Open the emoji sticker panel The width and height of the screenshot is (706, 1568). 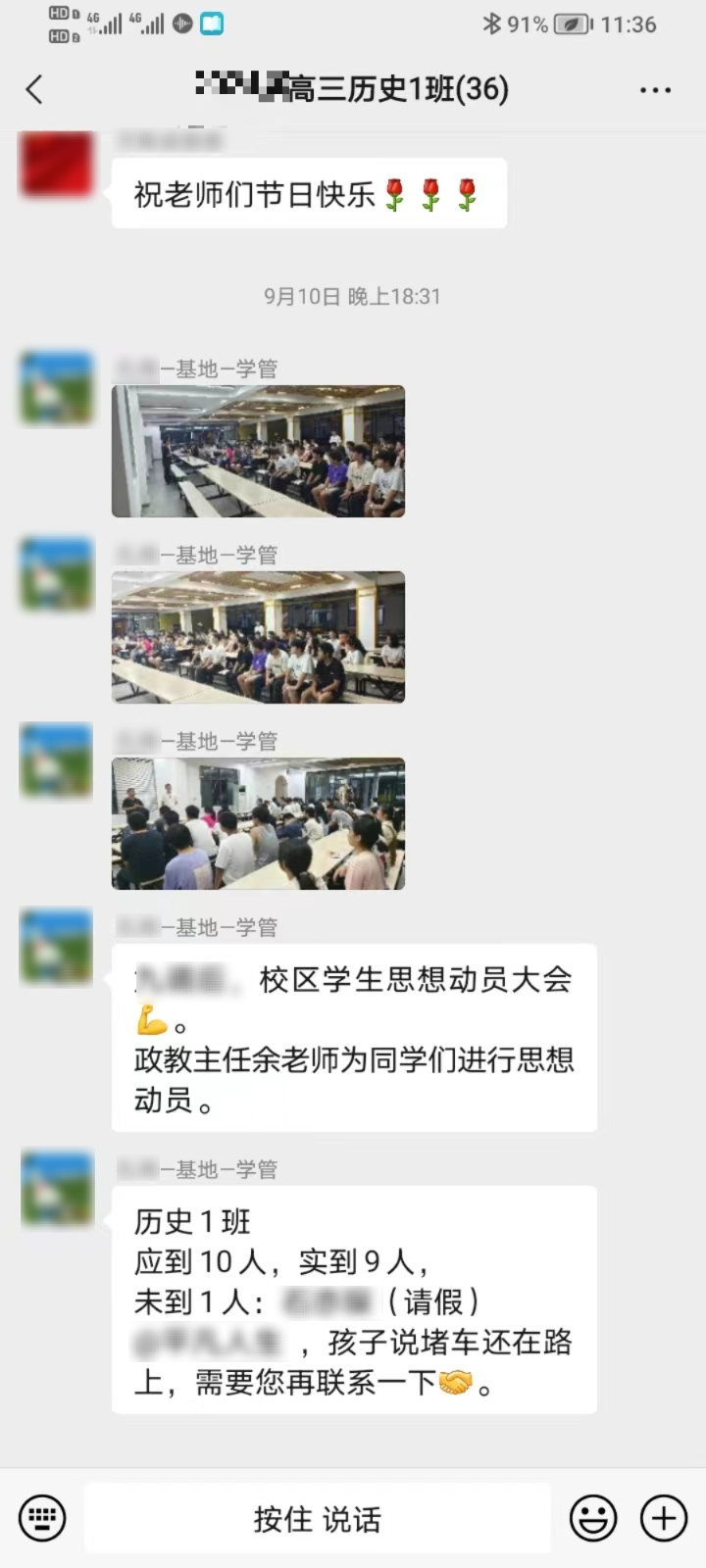pyautogui.click(x=593, y=1518)
